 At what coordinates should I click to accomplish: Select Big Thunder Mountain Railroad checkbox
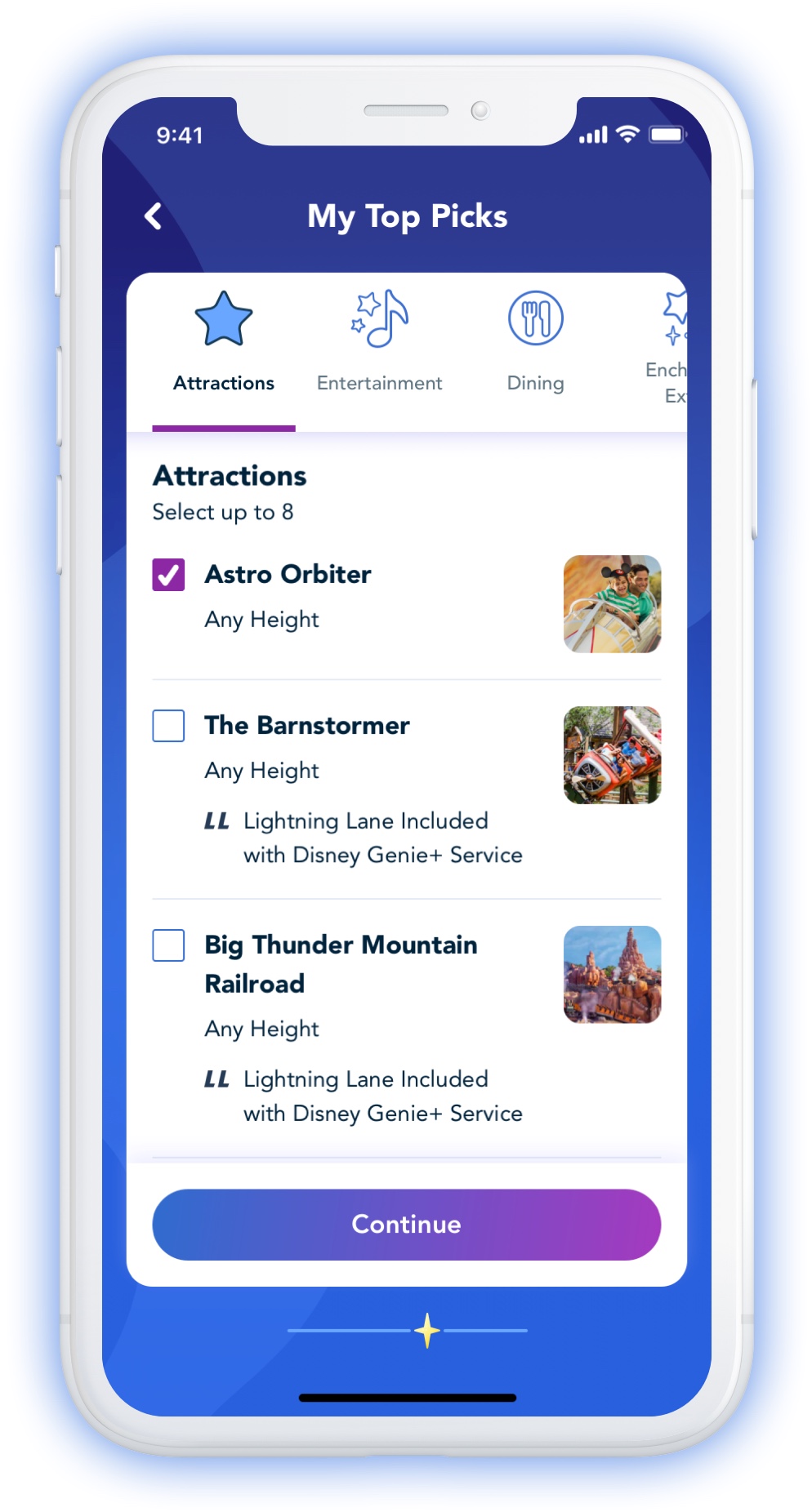(168, 945)
